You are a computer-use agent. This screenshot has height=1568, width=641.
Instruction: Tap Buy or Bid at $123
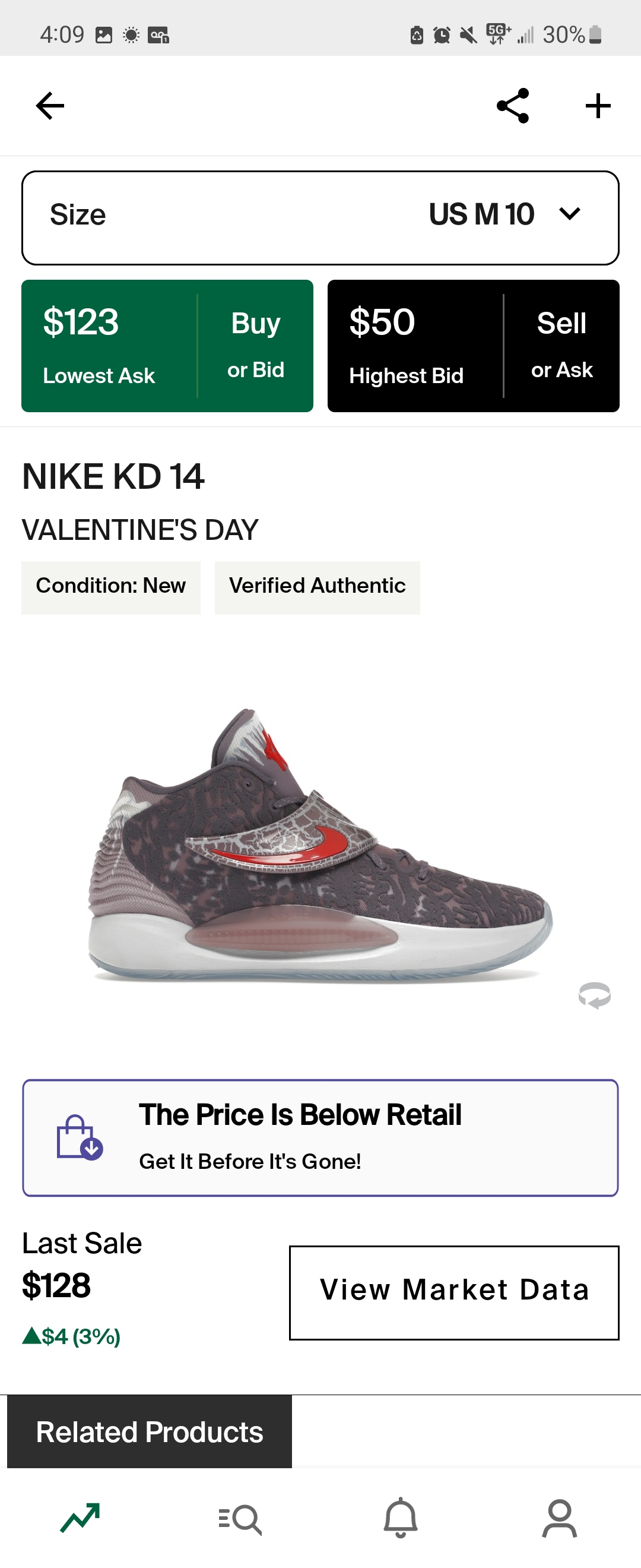[x=167, y=346]
